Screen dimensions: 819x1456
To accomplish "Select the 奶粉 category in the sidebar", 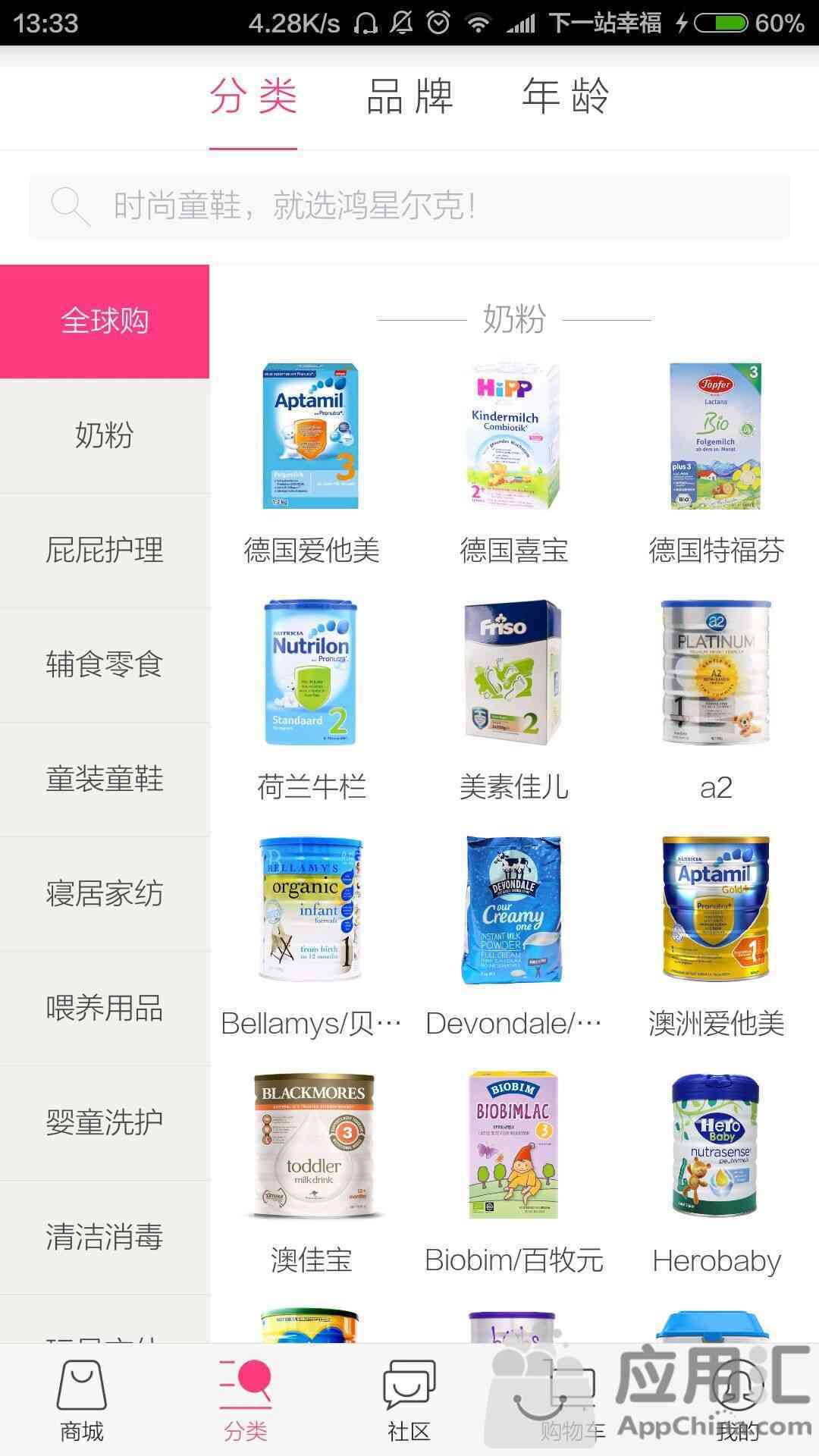I will click(105, 436).
